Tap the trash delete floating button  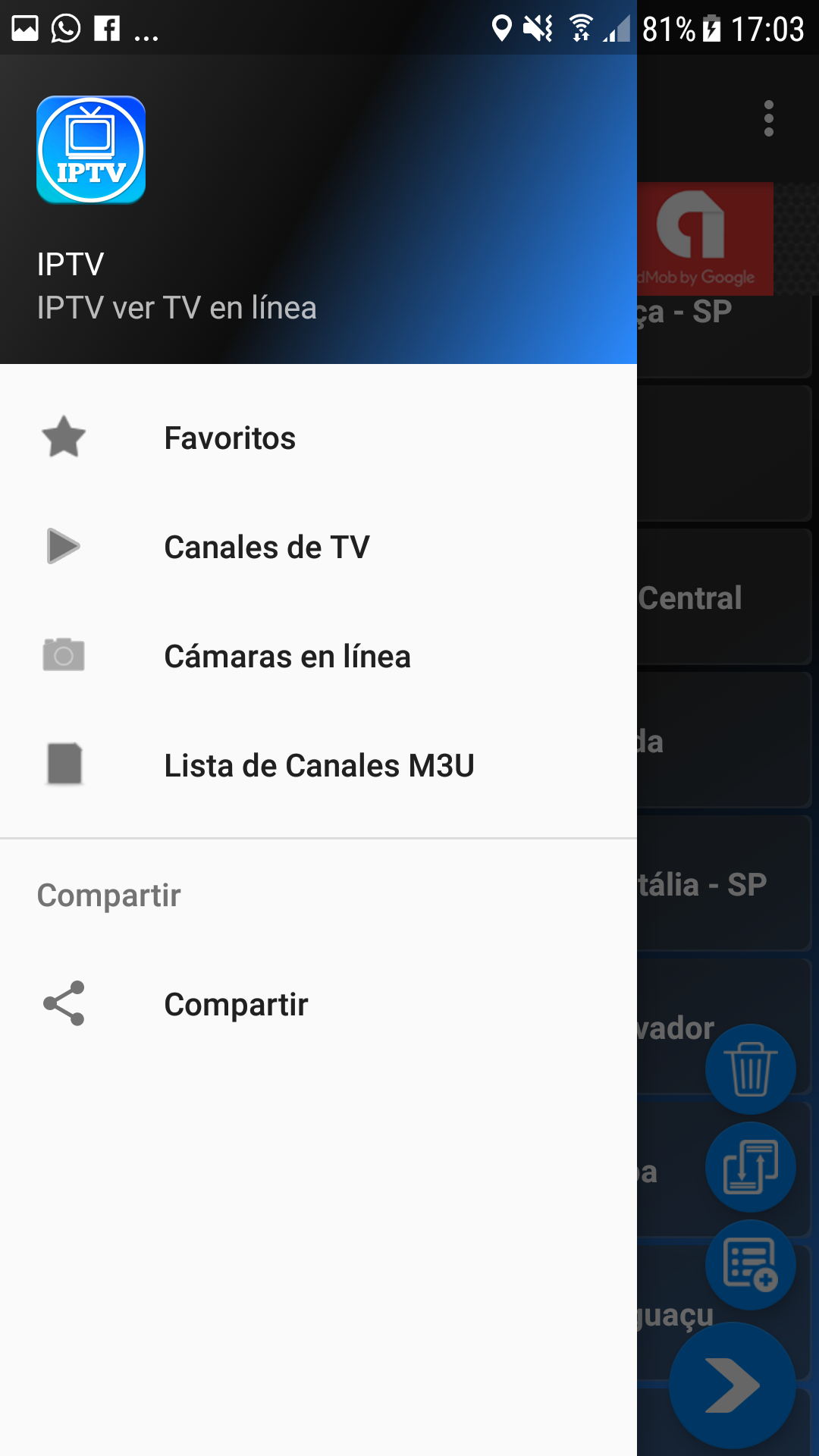tap(750, 1069)
